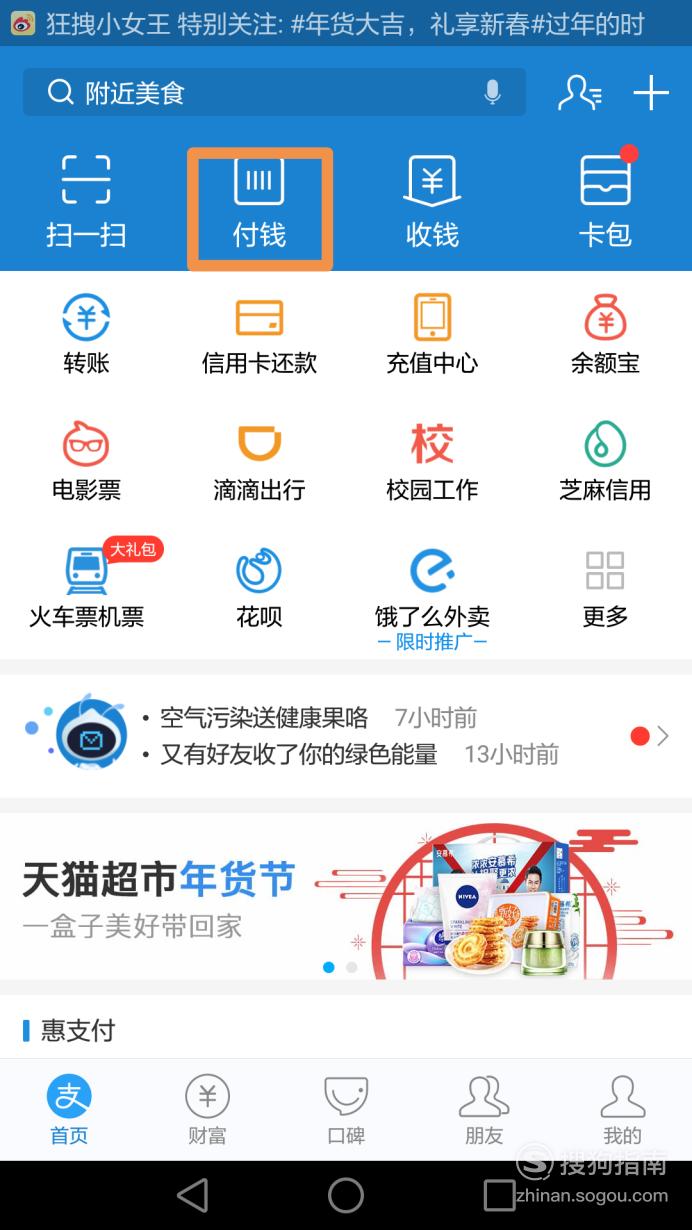Viewport: 692px width, 1230px height.
Task: Open 余额宝
Action: point(605,335)
